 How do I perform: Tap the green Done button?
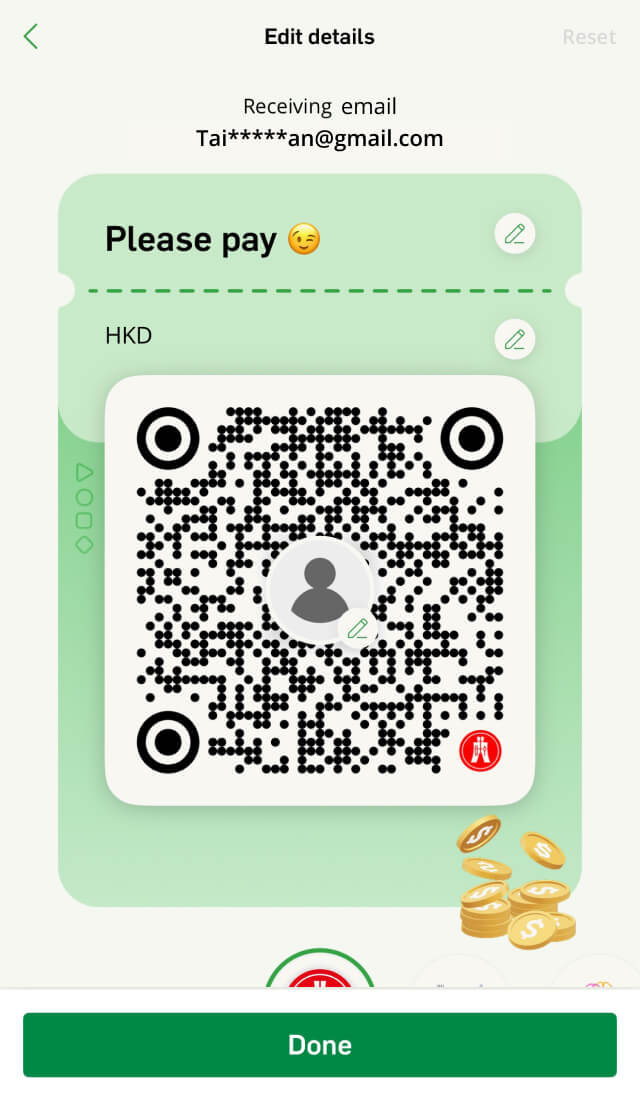320,1045
